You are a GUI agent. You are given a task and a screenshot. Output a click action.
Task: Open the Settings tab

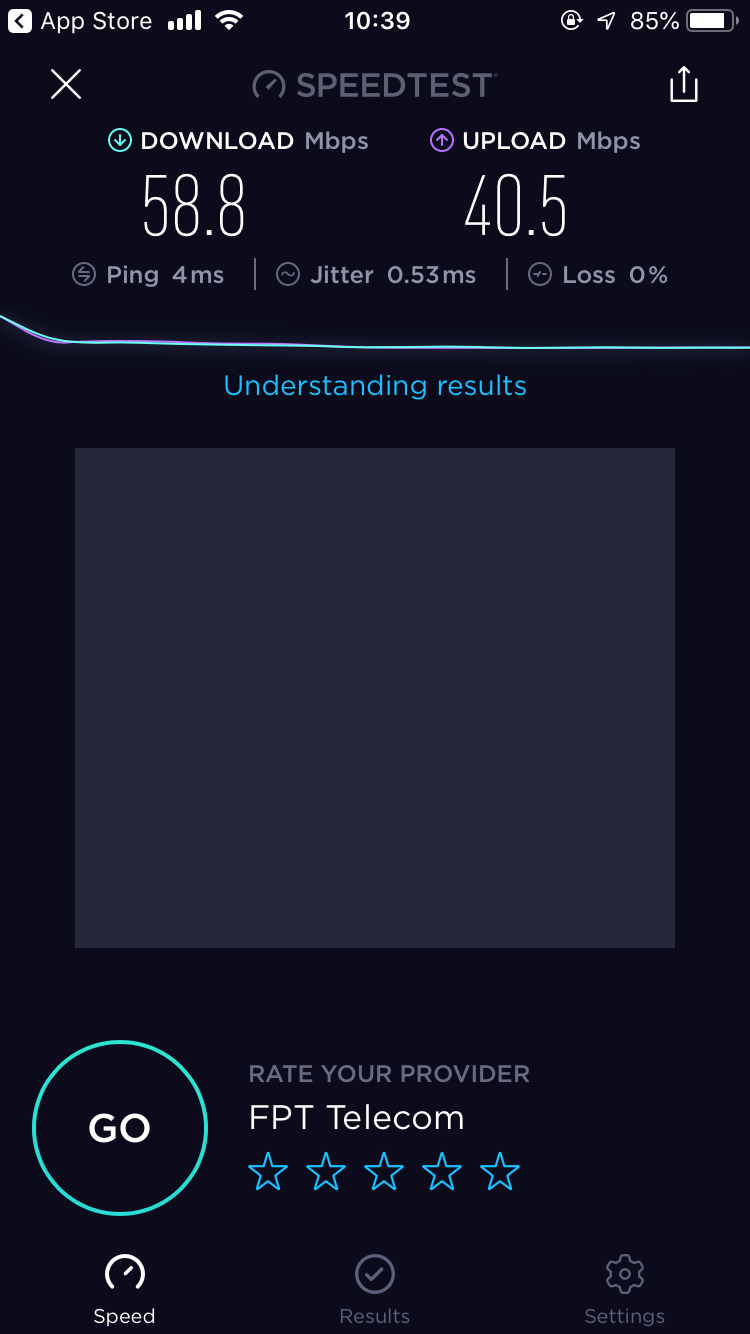pos(625,1288)
